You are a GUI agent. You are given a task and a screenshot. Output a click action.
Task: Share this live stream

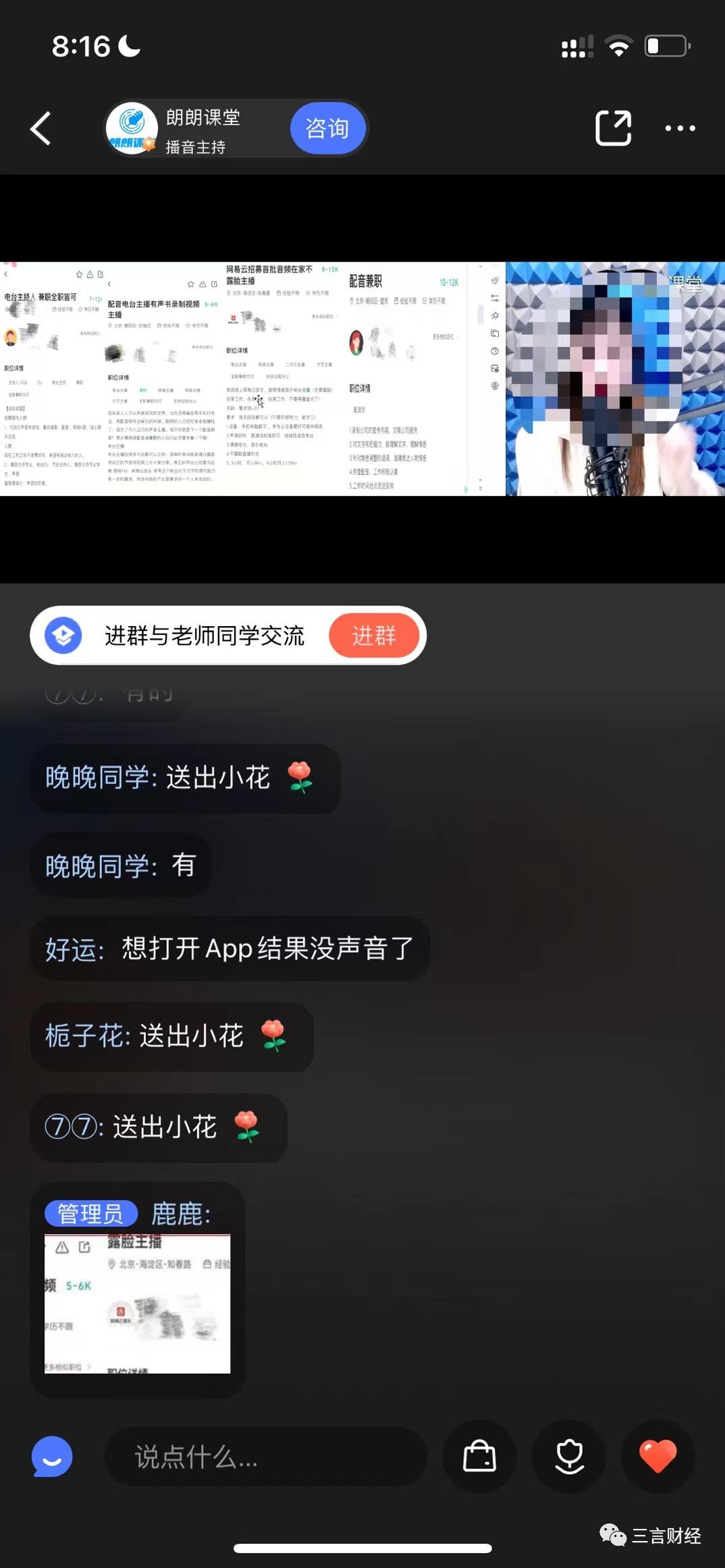(x=613, y=128)
